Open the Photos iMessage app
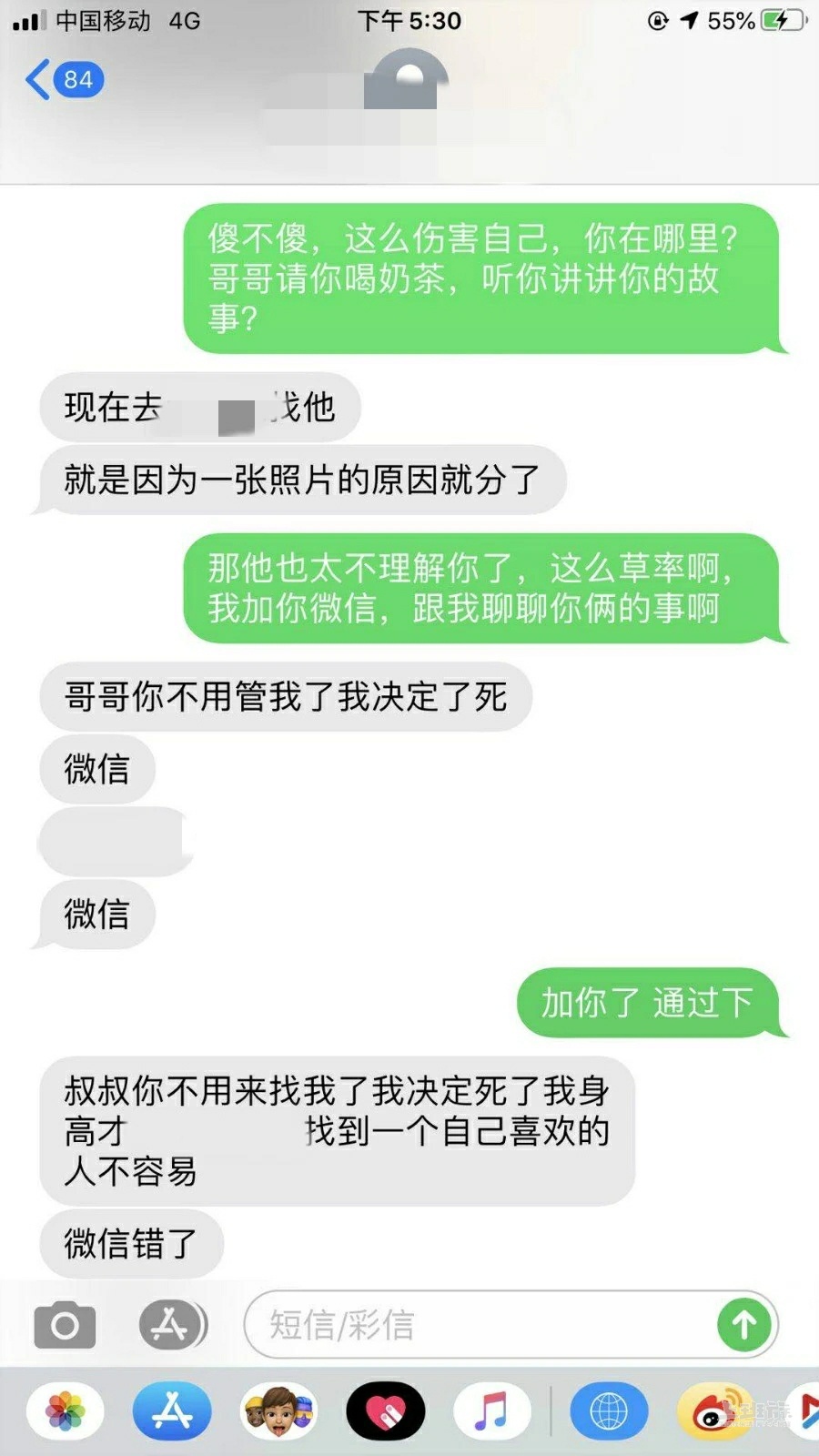This screenshot has height=1456, width=819. click(66, 1411)
